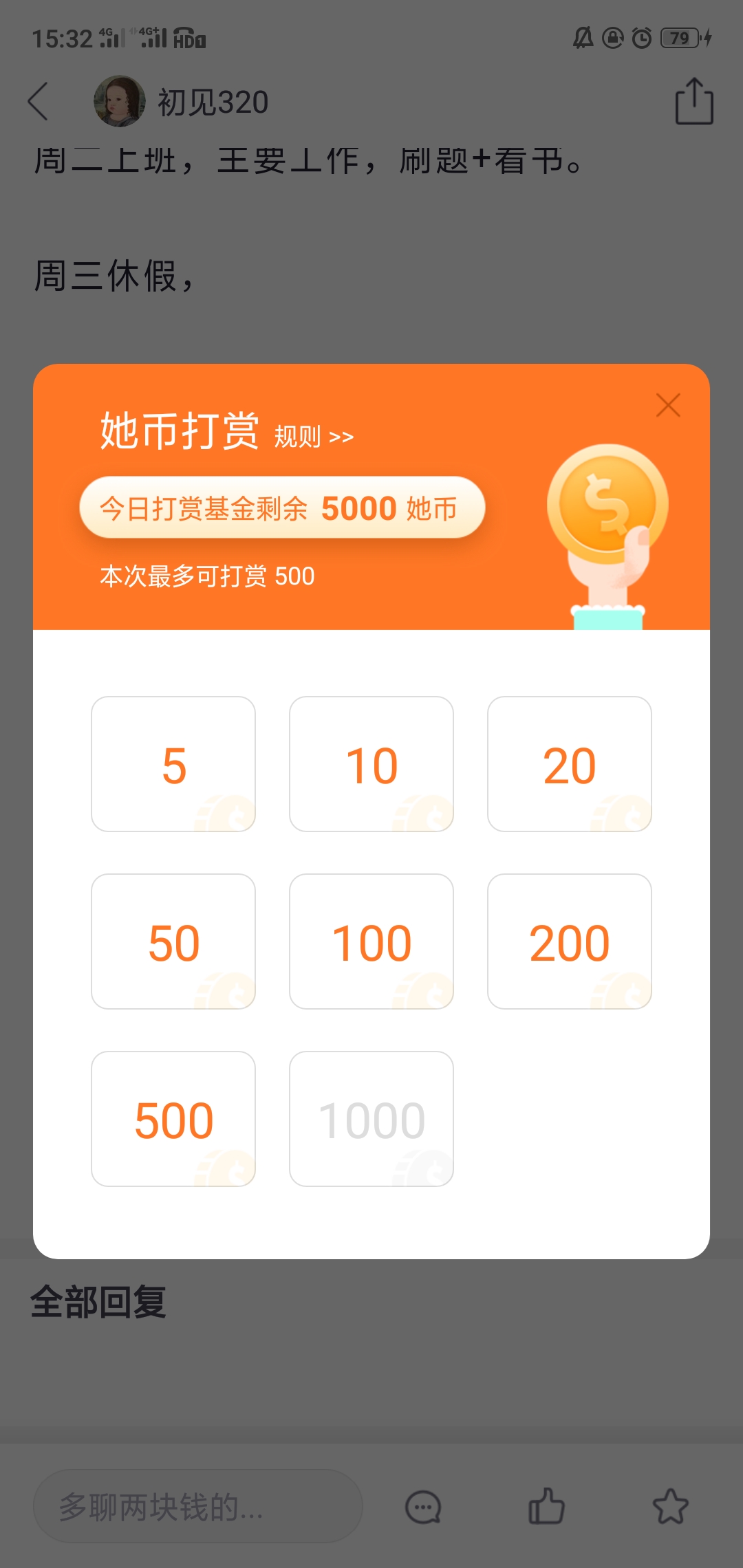This screenshot has width=743, height=1568.
Task: Tap the greyed-out 1000 coin tile
Action: point(371,1119)
